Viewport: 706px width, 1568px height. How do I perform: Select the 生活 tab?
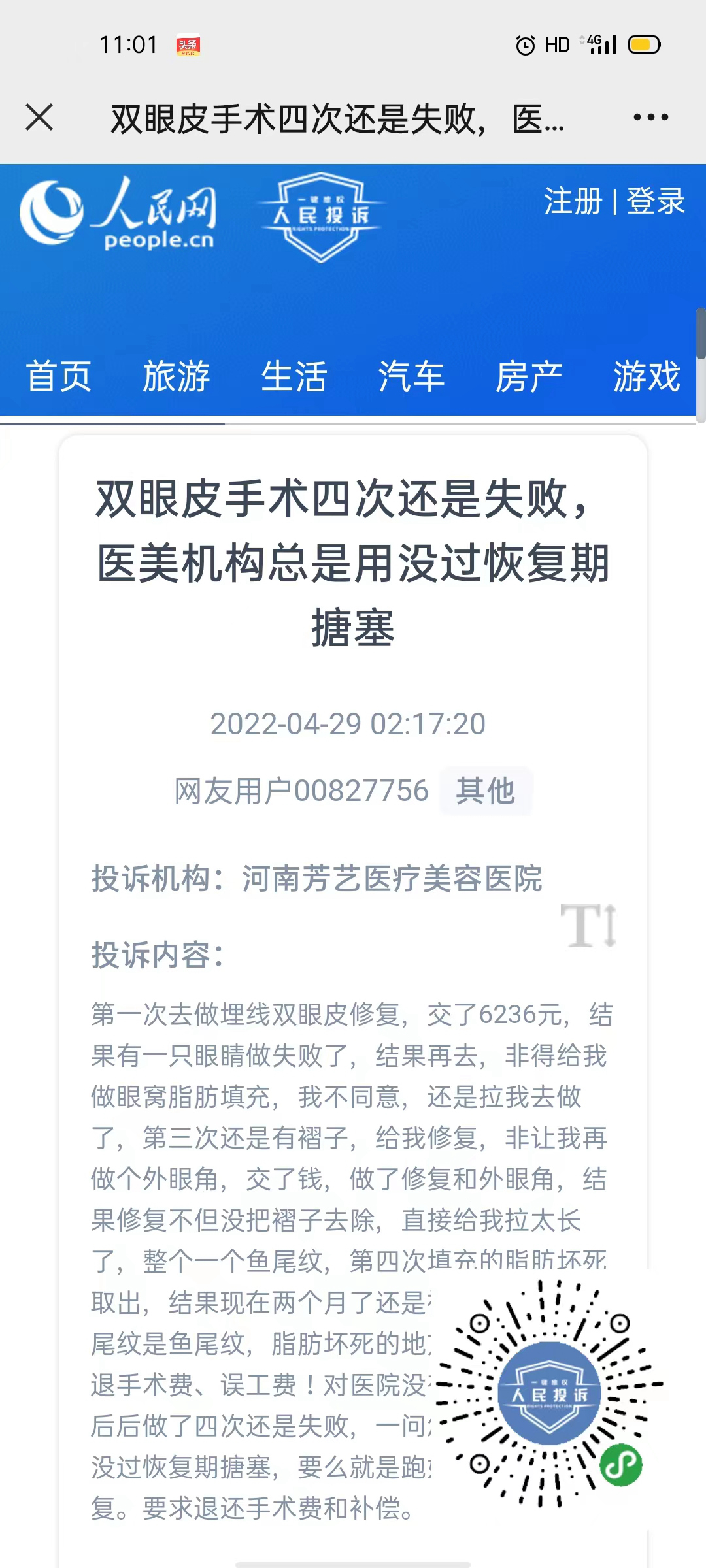294,376
